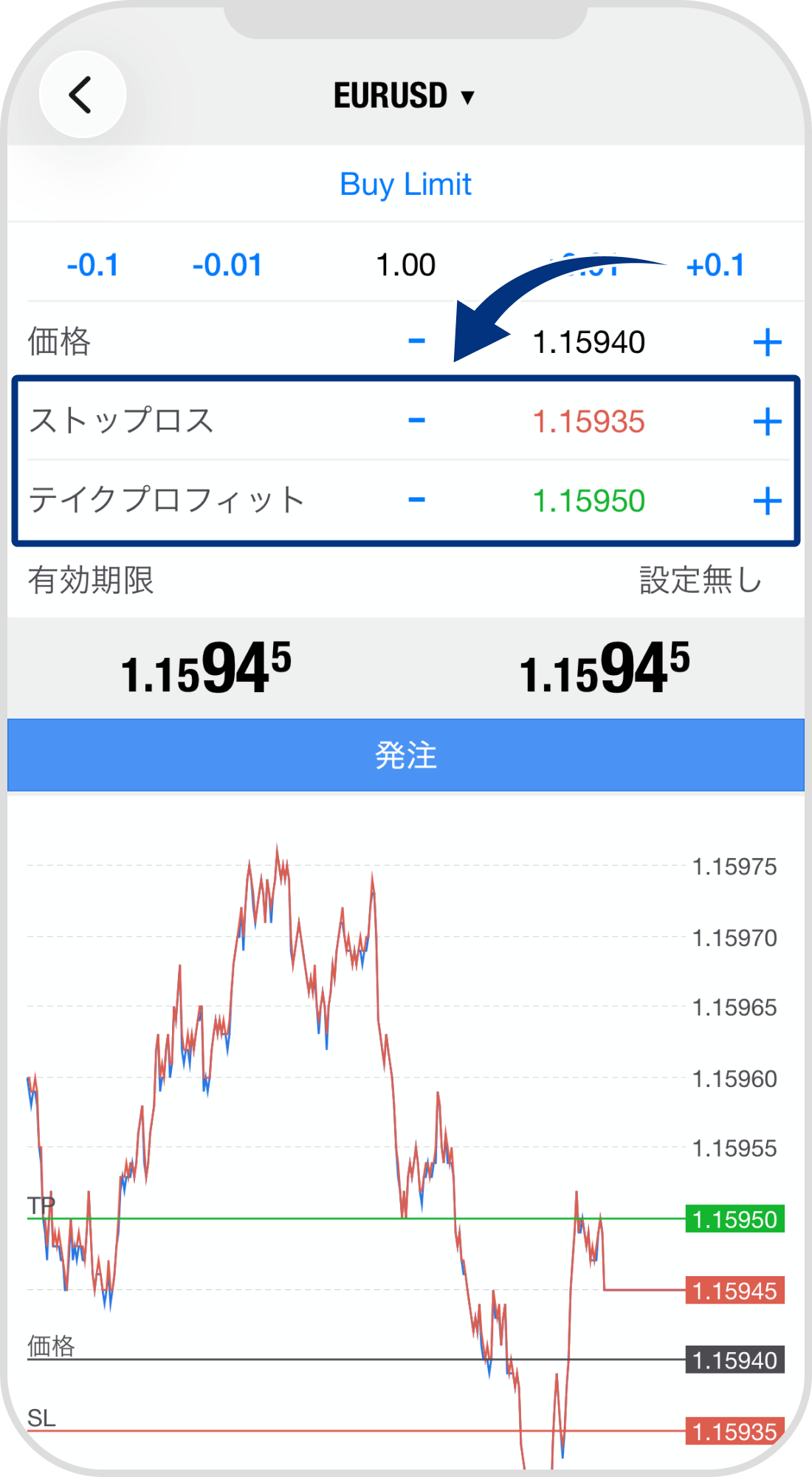Tap the minus icon beside 価格
The height and width of the screenshot is (1477, 812).
click(x=417, y=341)
